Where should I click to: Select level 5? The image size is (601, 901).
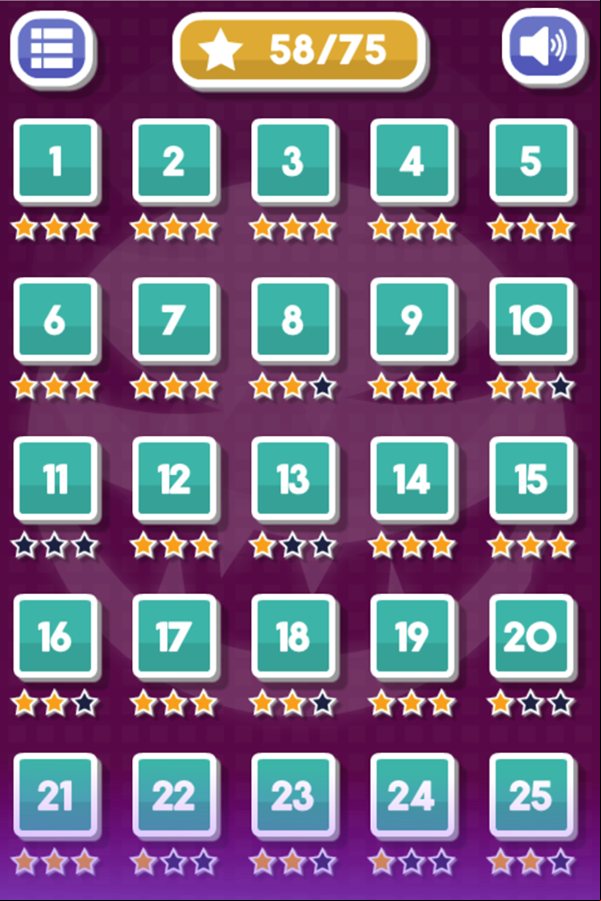[x=531, y=162]
